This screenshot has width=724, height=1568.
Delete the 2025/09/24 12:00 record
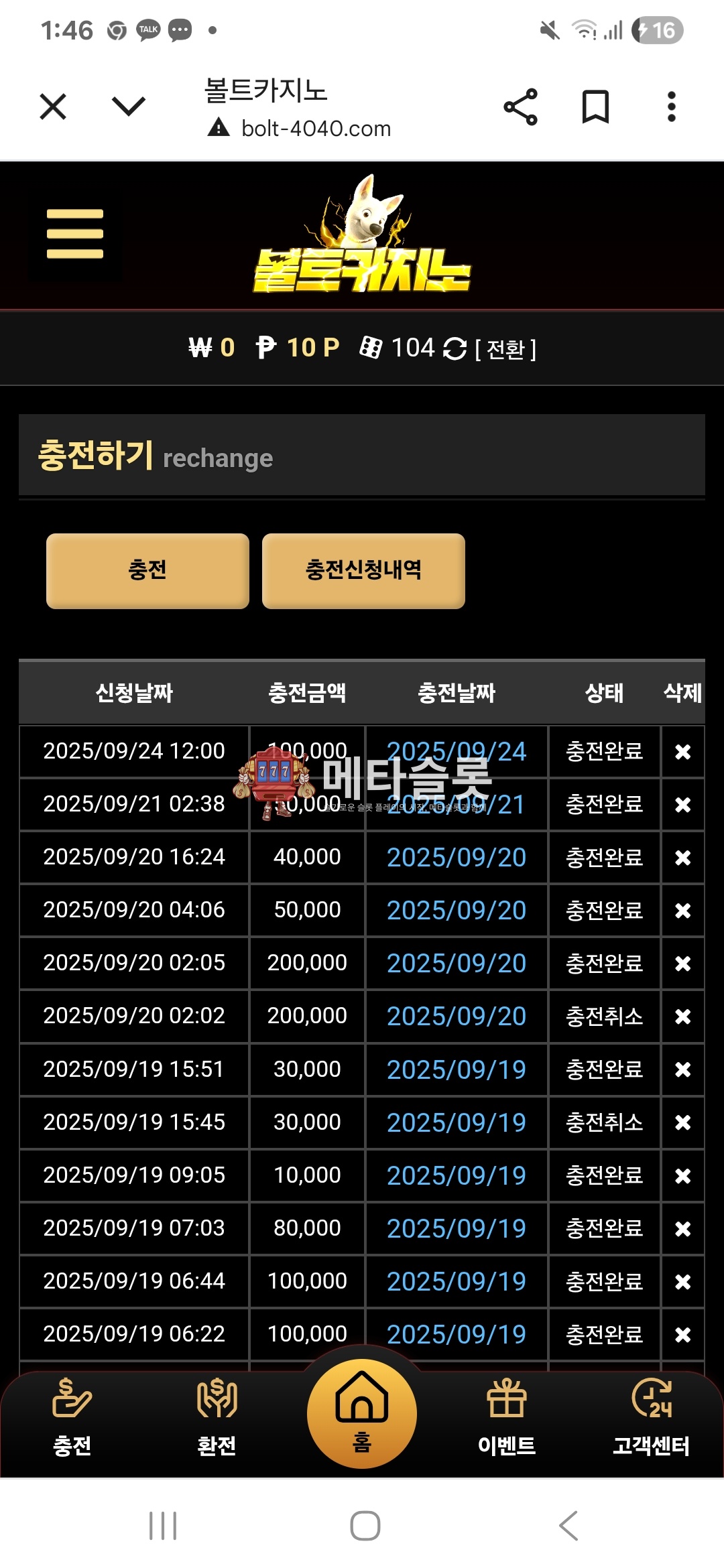682,752
